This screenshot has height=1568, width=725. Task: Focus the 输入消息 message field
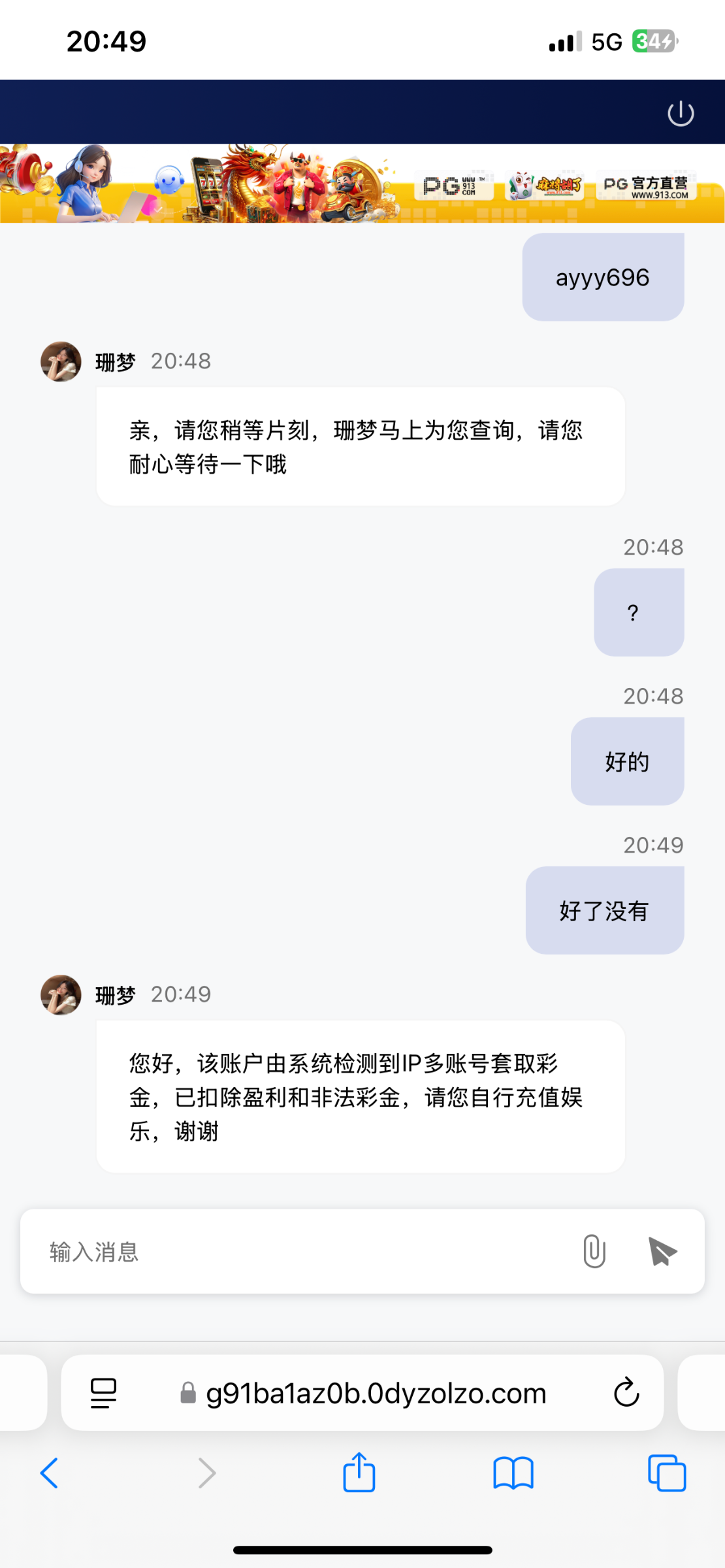coord(294,1251)
